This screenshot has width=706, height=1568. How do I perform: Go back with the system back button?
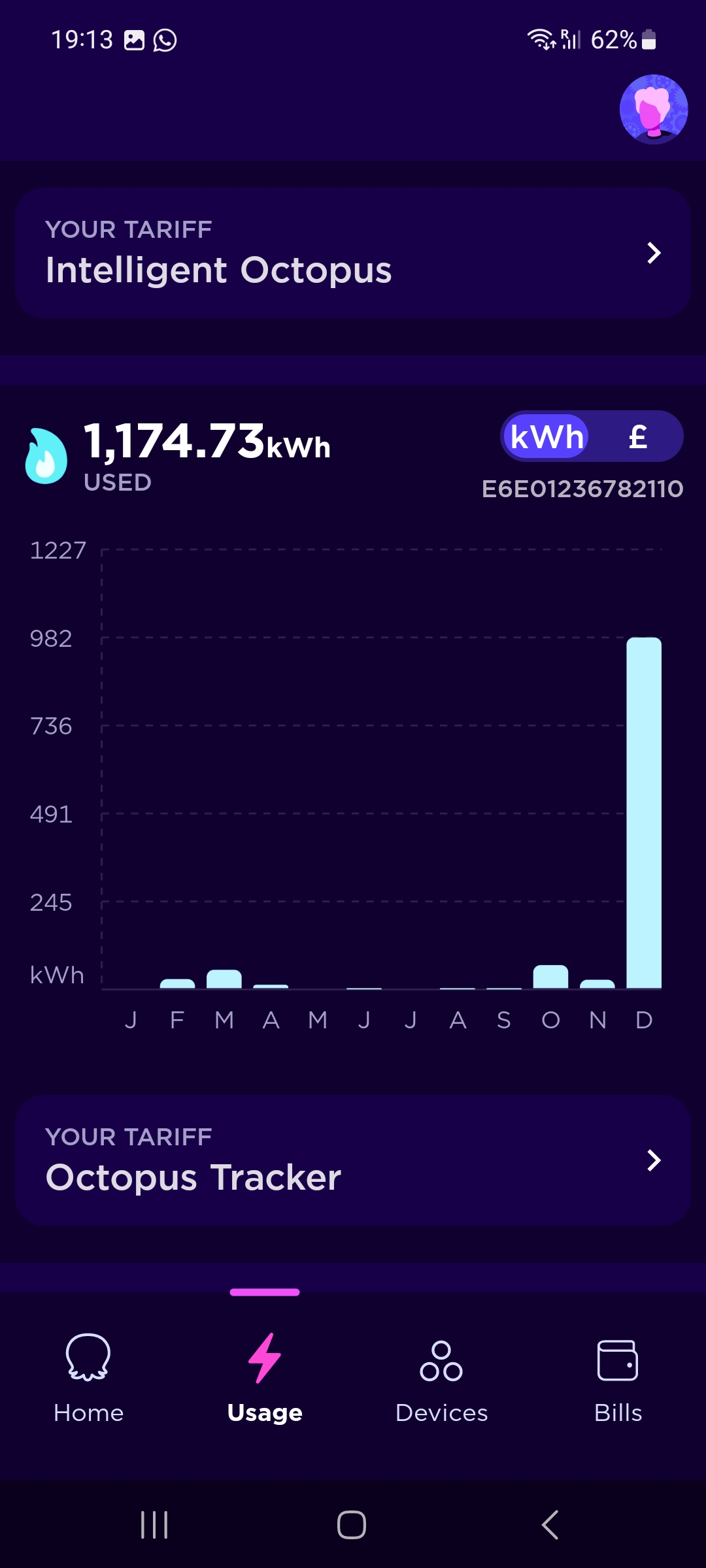pos(550,1525)
